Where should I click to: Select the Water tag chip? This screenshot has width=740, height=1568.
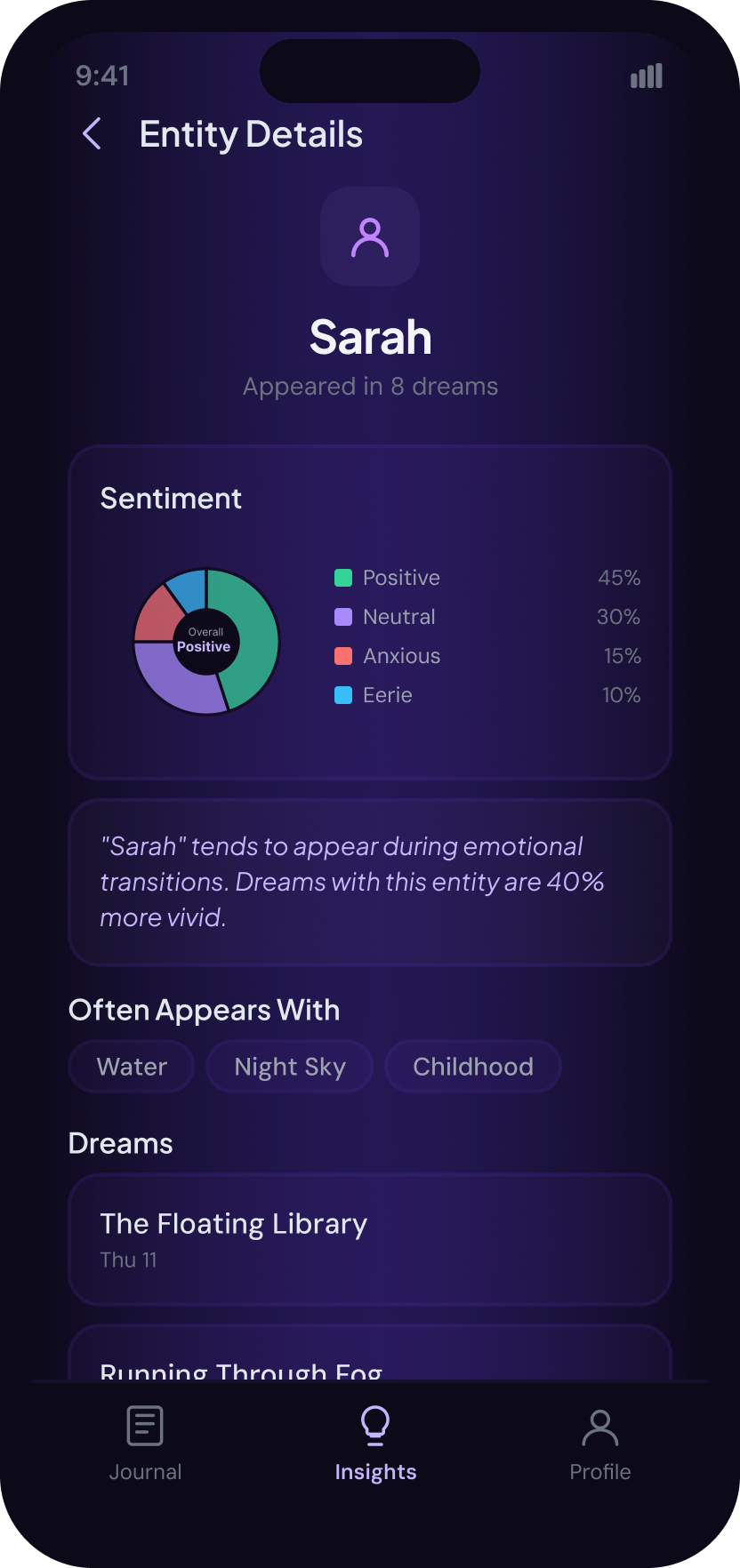tap(131, 1066)
